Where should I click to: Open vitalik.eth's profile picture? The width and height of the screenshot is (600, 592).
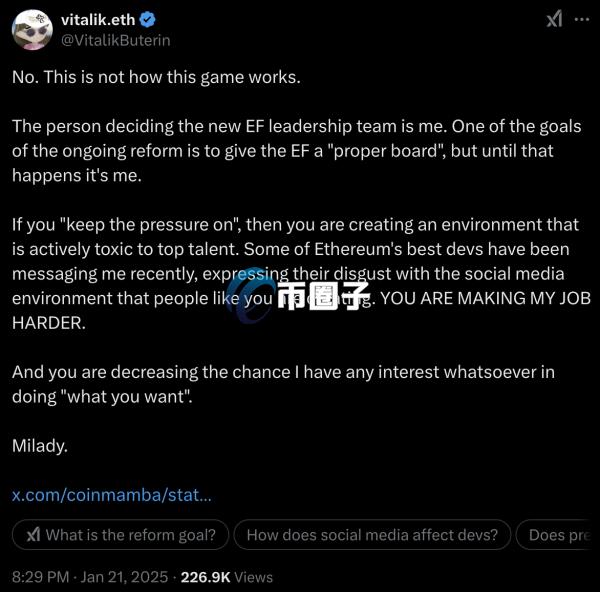[32, 29]
